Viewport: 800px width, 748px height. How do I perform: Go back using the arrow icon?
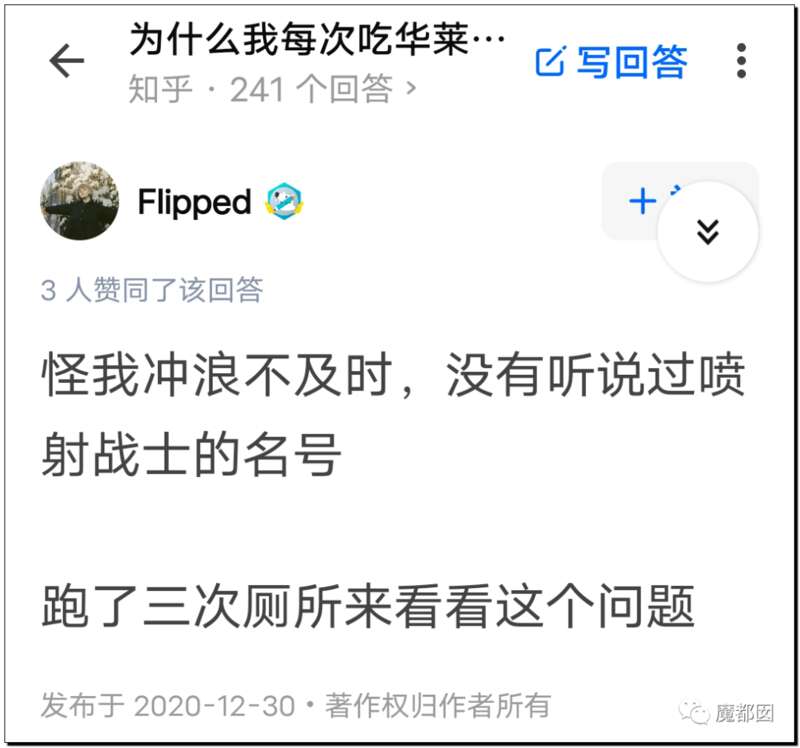[66, 62]
